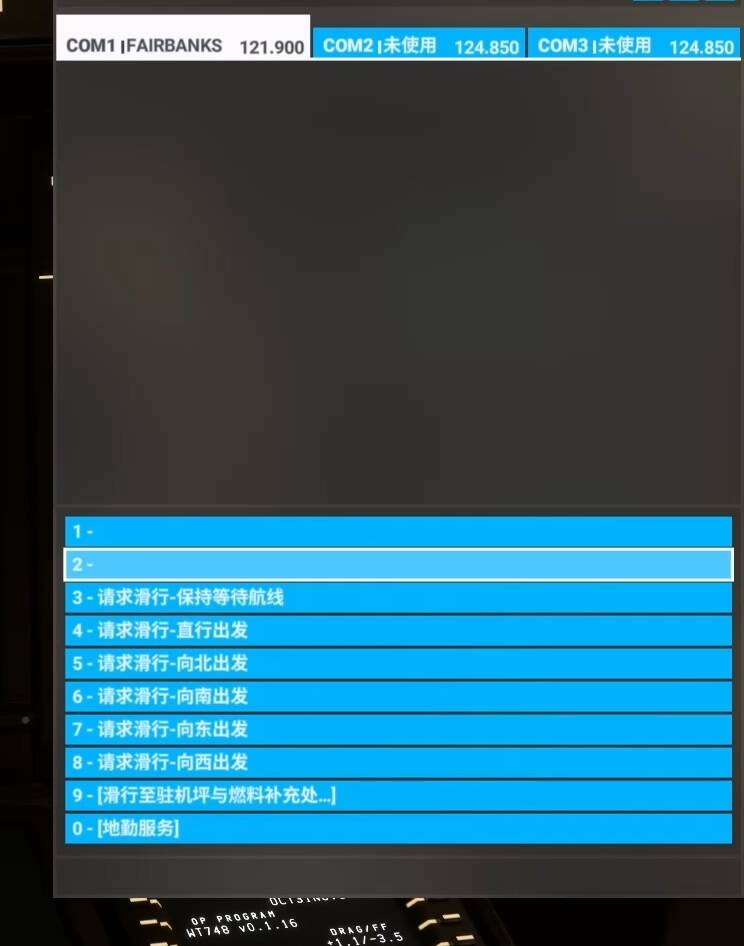Select option 6 请求滑行-向南出发
Image resolution: width=744 pixels, height=946 pixels.
pos(398,696)
